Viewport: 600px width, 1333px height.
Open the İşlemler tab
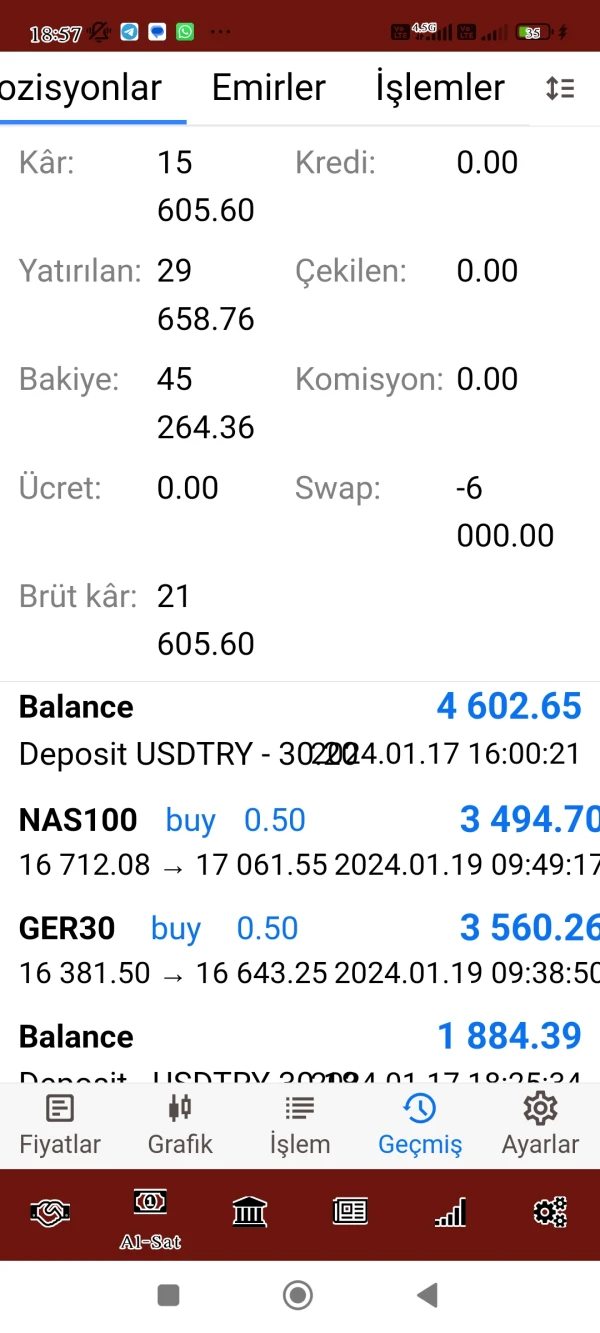coord(440,87)
